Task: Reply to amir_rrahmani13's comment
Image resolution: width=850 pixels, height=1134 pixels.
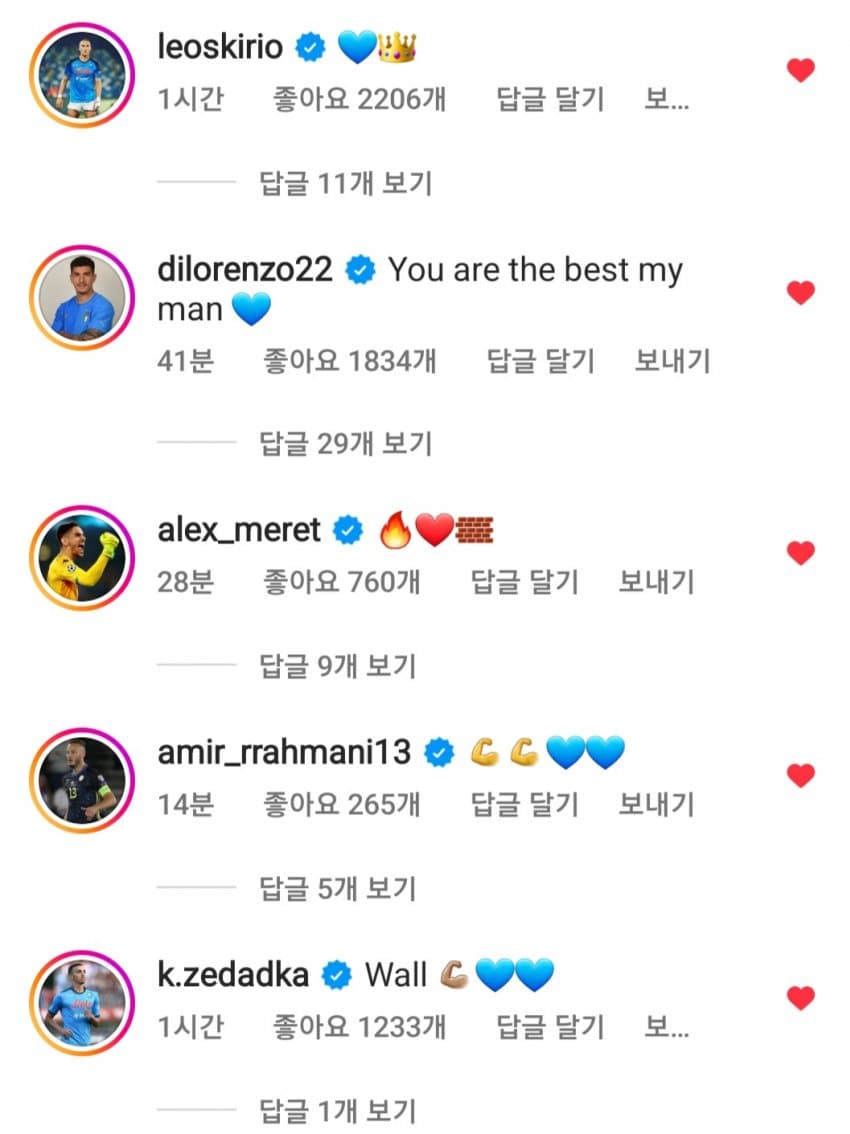Action: 524,804
